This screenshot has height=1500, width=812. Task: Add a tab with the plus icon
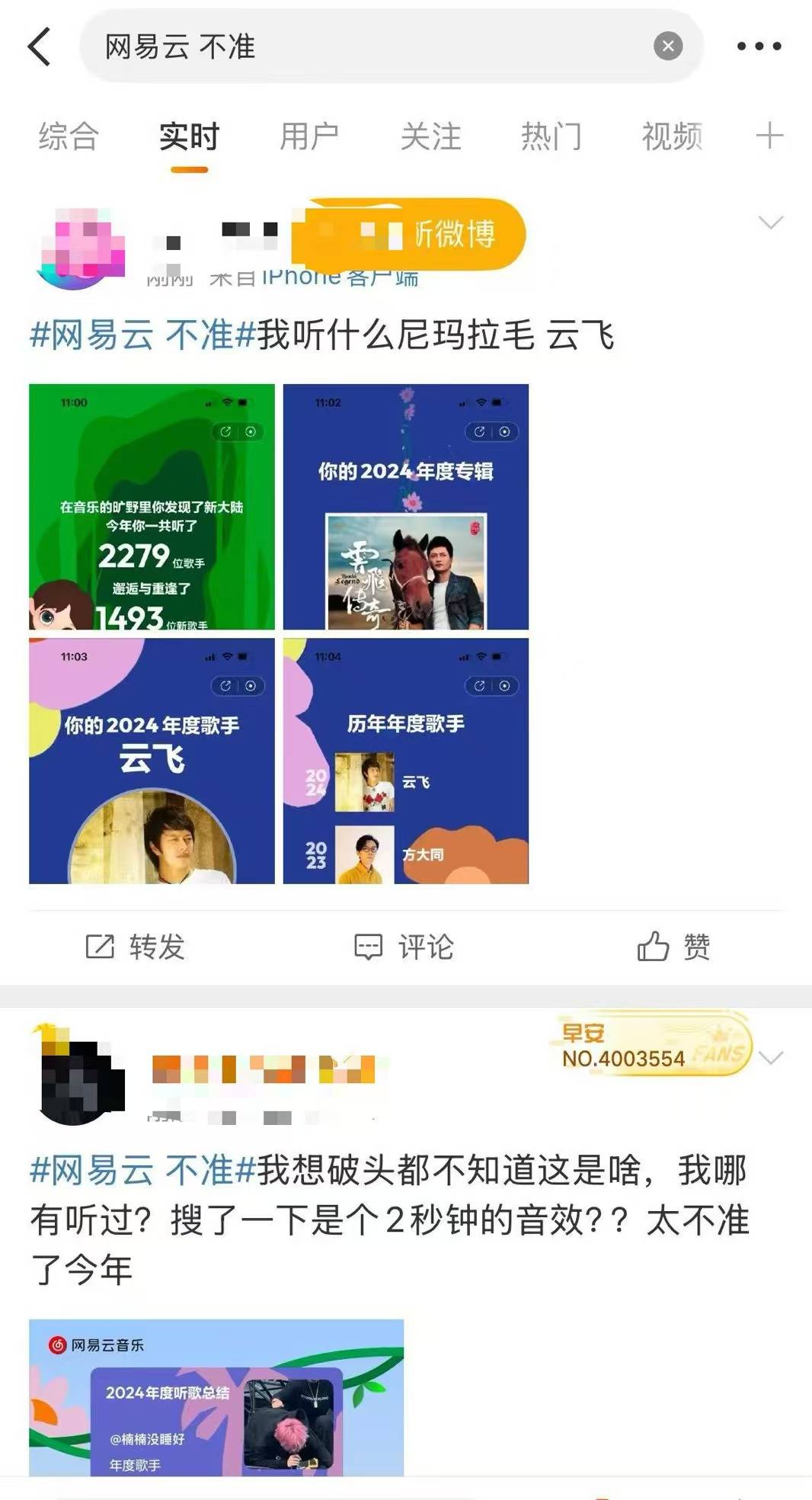point(769,136)
